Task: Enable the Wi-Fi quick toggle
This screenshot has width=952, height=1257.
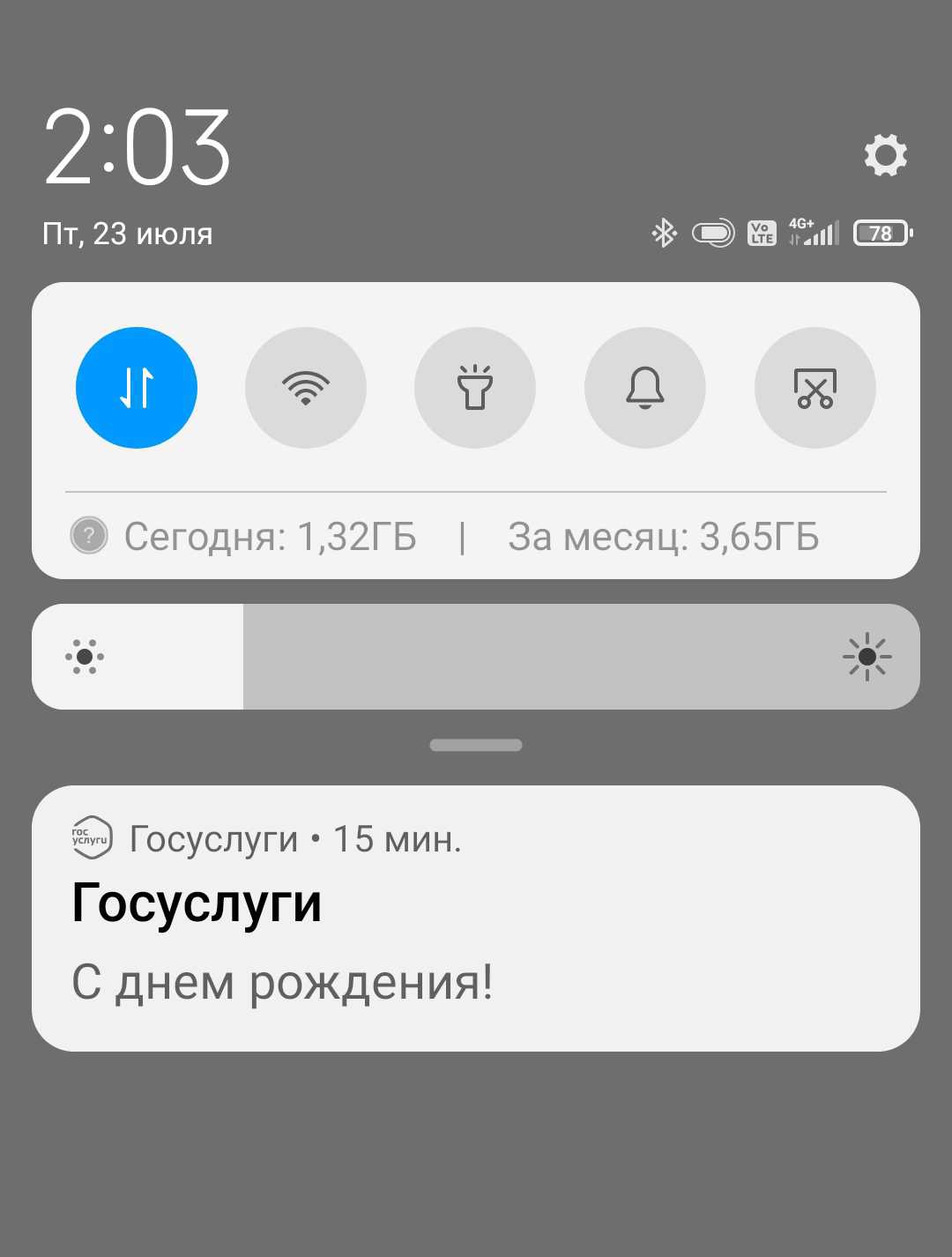Action: click(306, 388)
